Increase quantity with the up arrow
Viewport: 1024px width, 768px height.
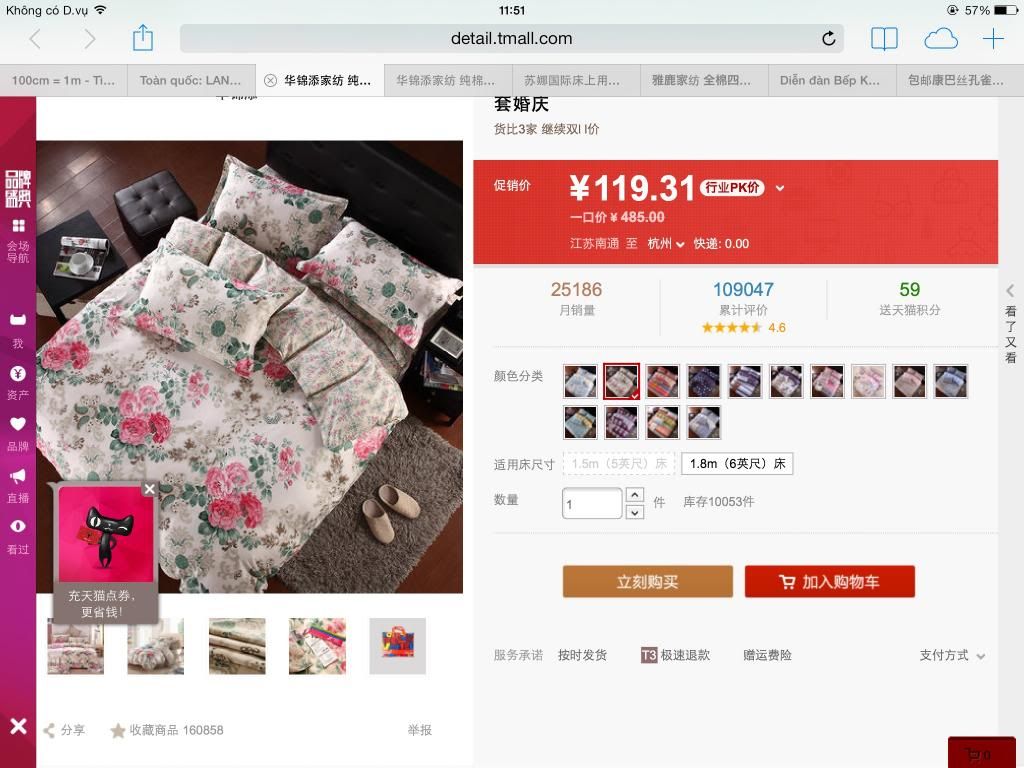(x=634, y=494)
